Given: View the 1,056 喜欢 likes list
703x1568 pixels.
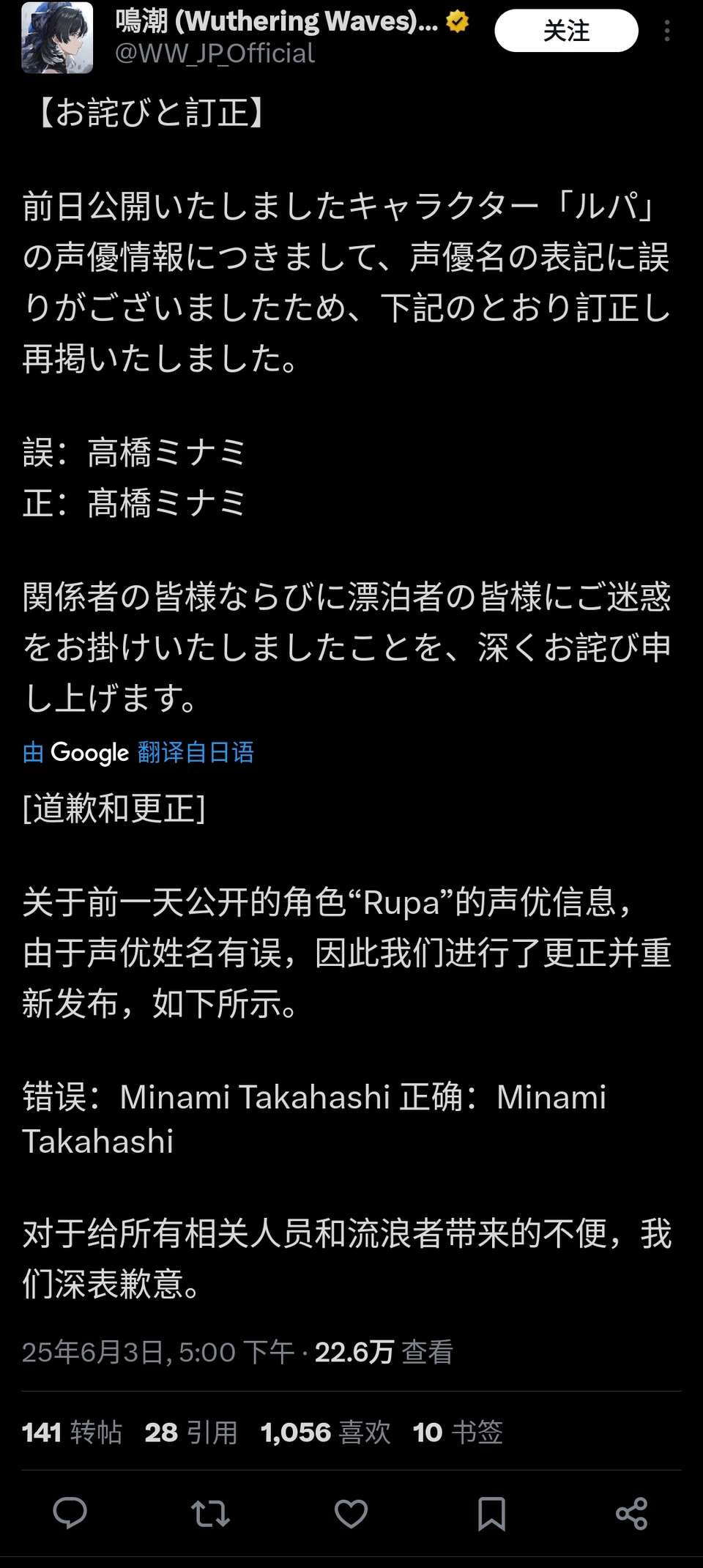Looking at the screenshot, I should tap(325, 1432).
